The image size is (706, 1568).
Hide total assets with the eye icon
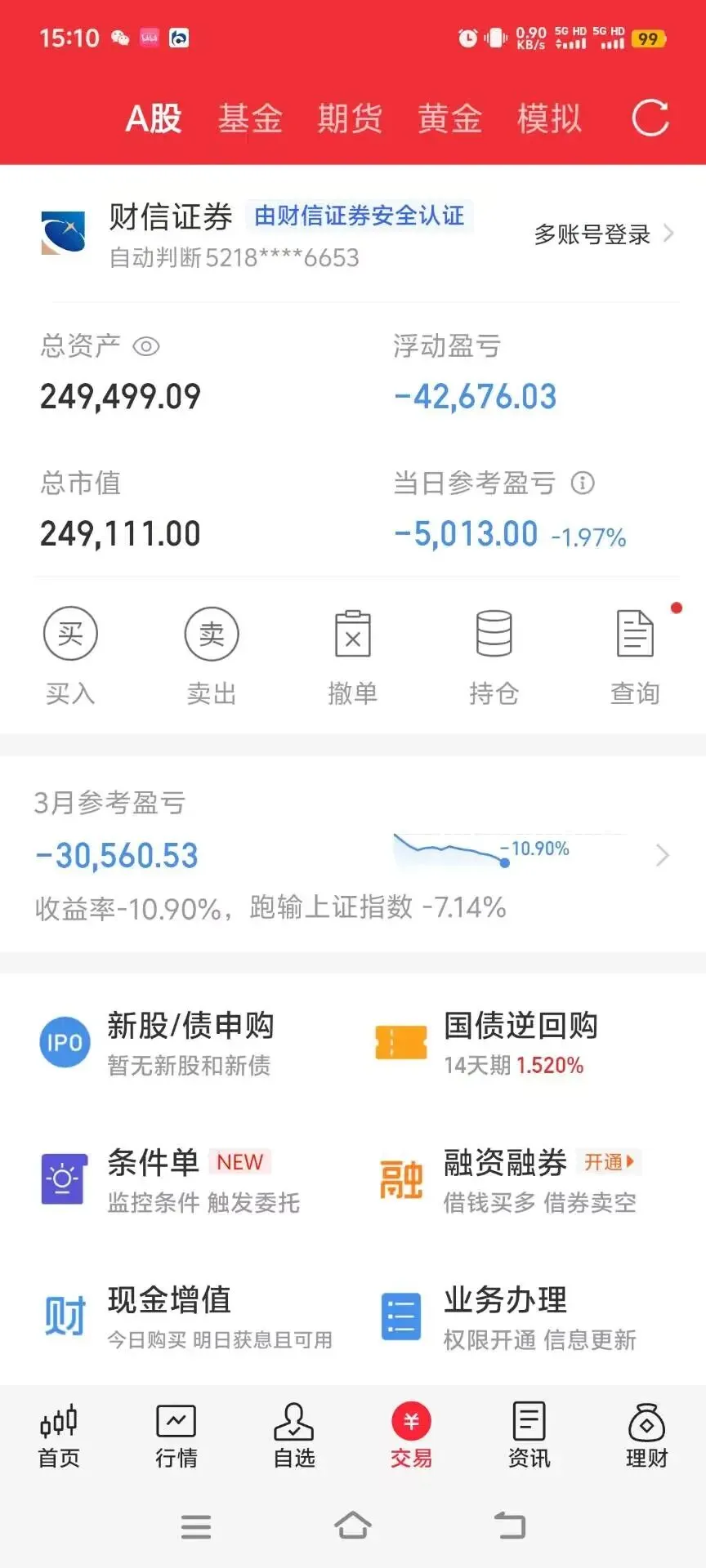[146, 347]
